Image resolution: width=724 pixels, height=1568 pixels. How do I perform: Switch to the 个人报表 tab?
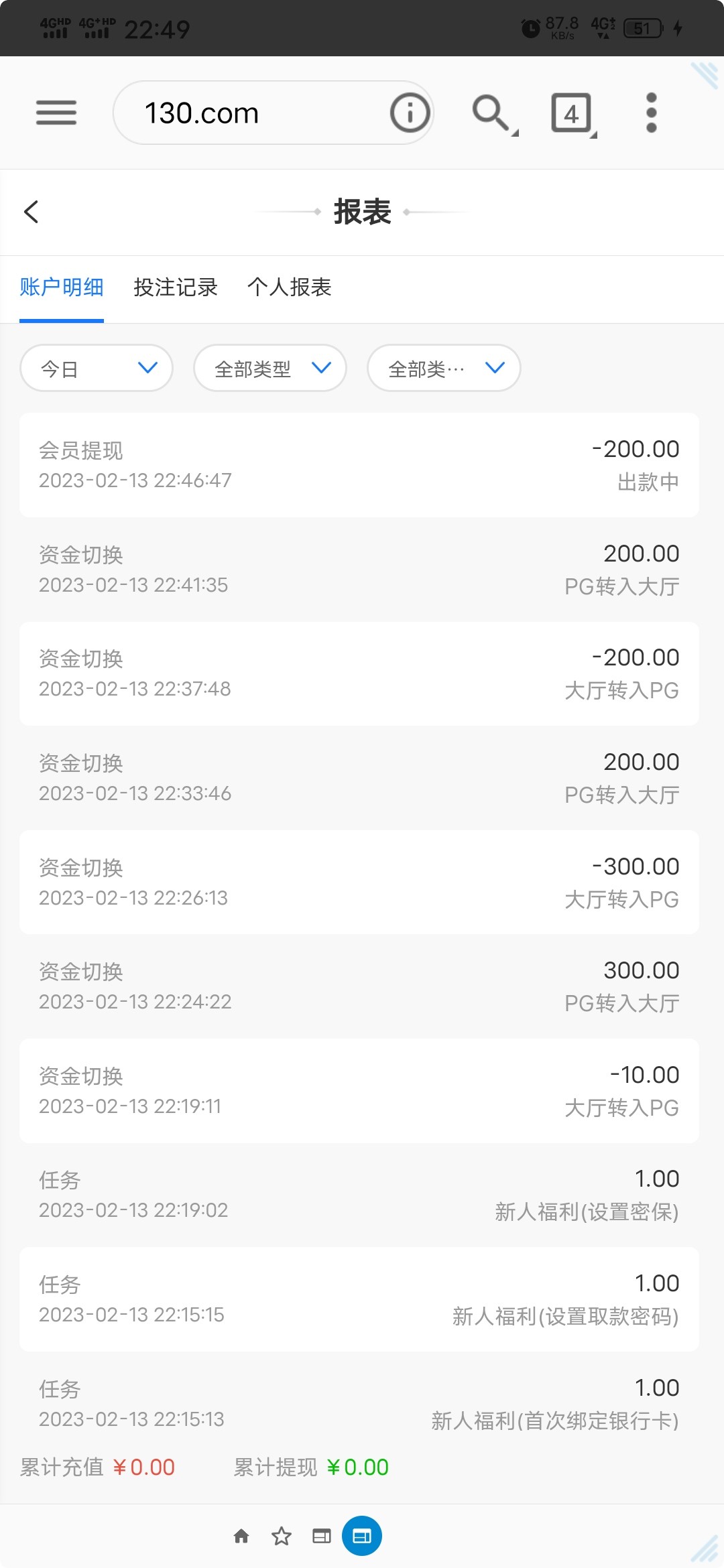coord(290,287)
